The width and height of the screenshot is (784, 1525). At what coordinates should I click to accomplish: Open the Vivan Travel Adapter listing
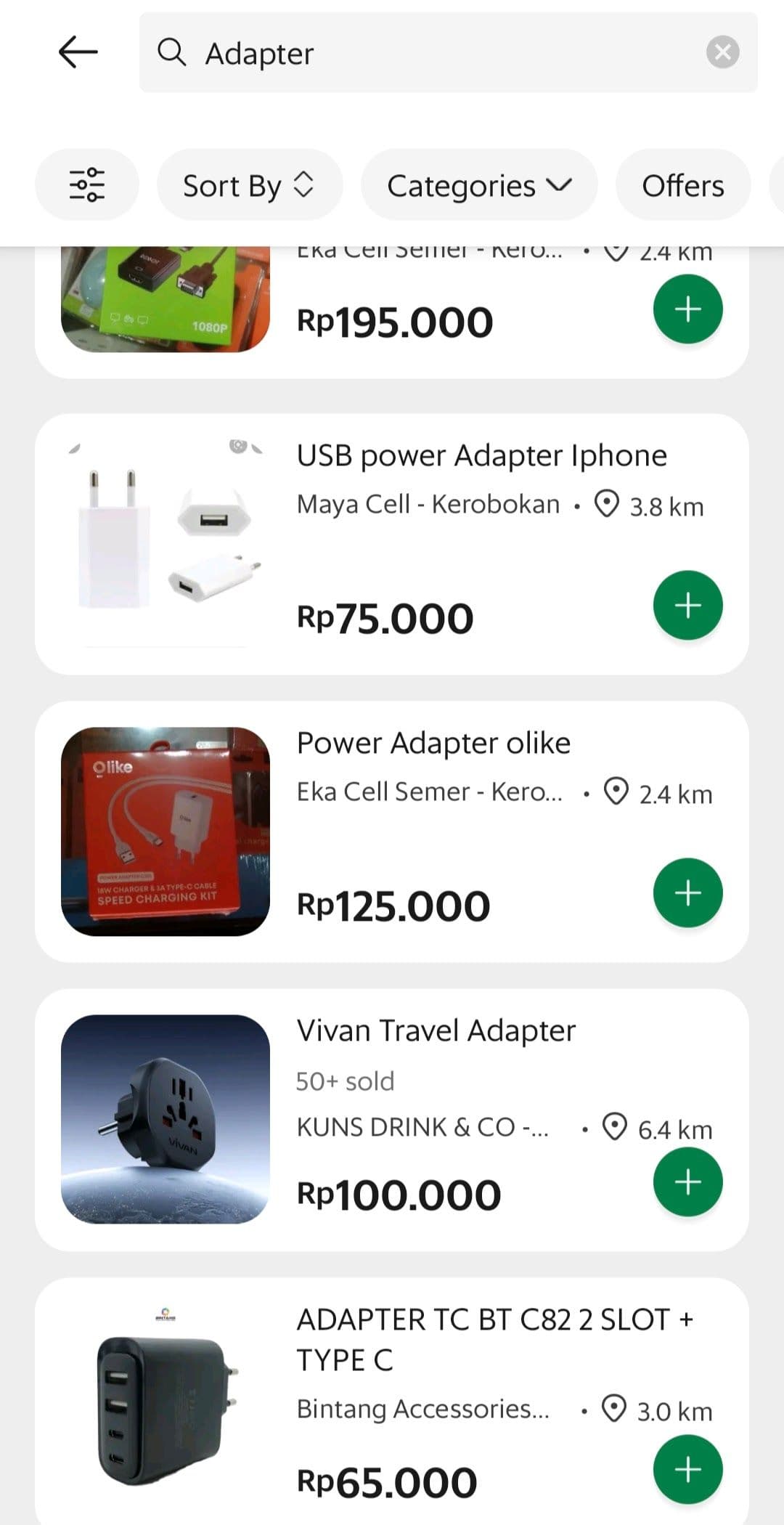[x=436, y=1030]
